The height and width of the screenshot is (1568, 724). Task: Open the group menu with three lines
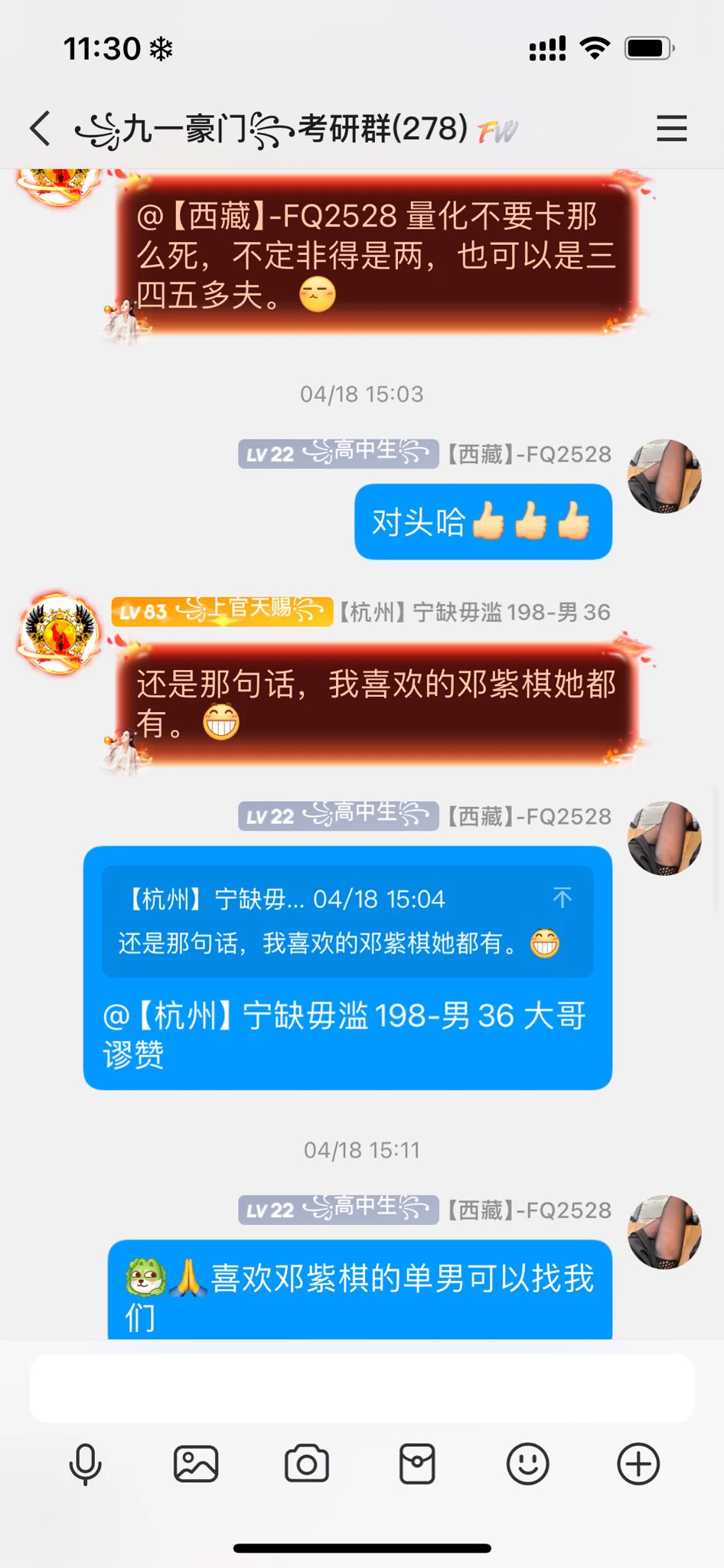671,129
